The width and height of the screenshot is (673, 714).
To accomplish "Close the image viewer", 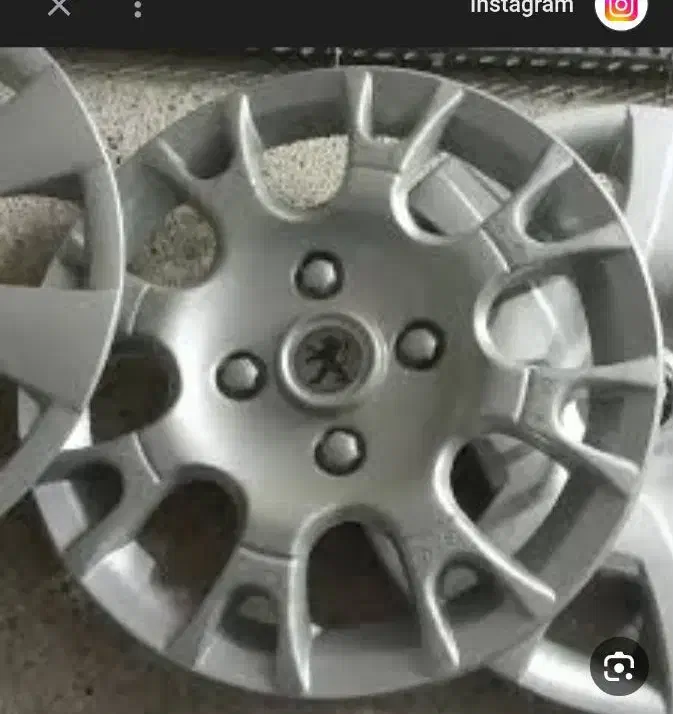I will pyautogui.click(x=59, y=7).
